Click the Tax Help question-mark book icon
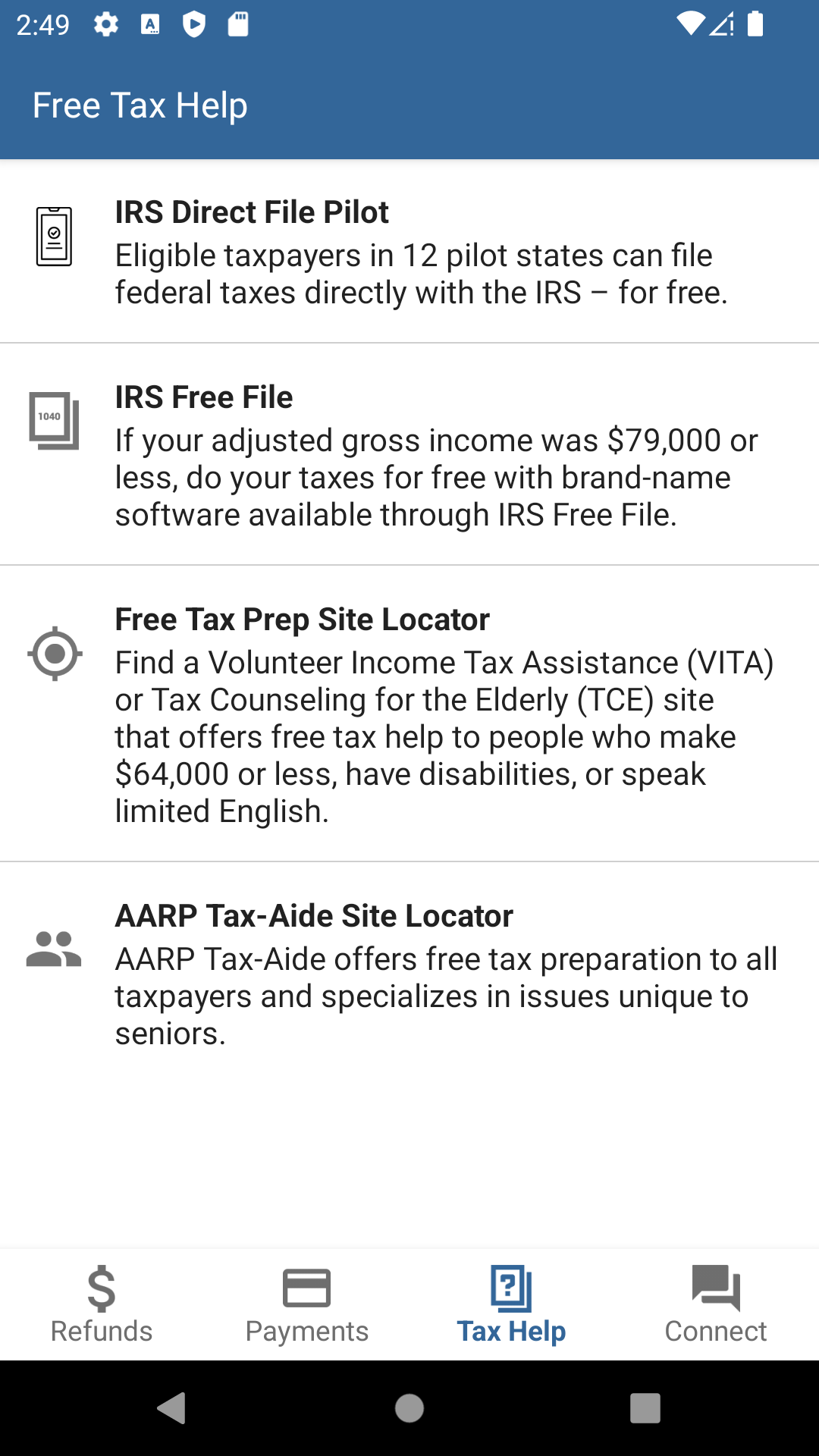 (x=511, y=1285)
